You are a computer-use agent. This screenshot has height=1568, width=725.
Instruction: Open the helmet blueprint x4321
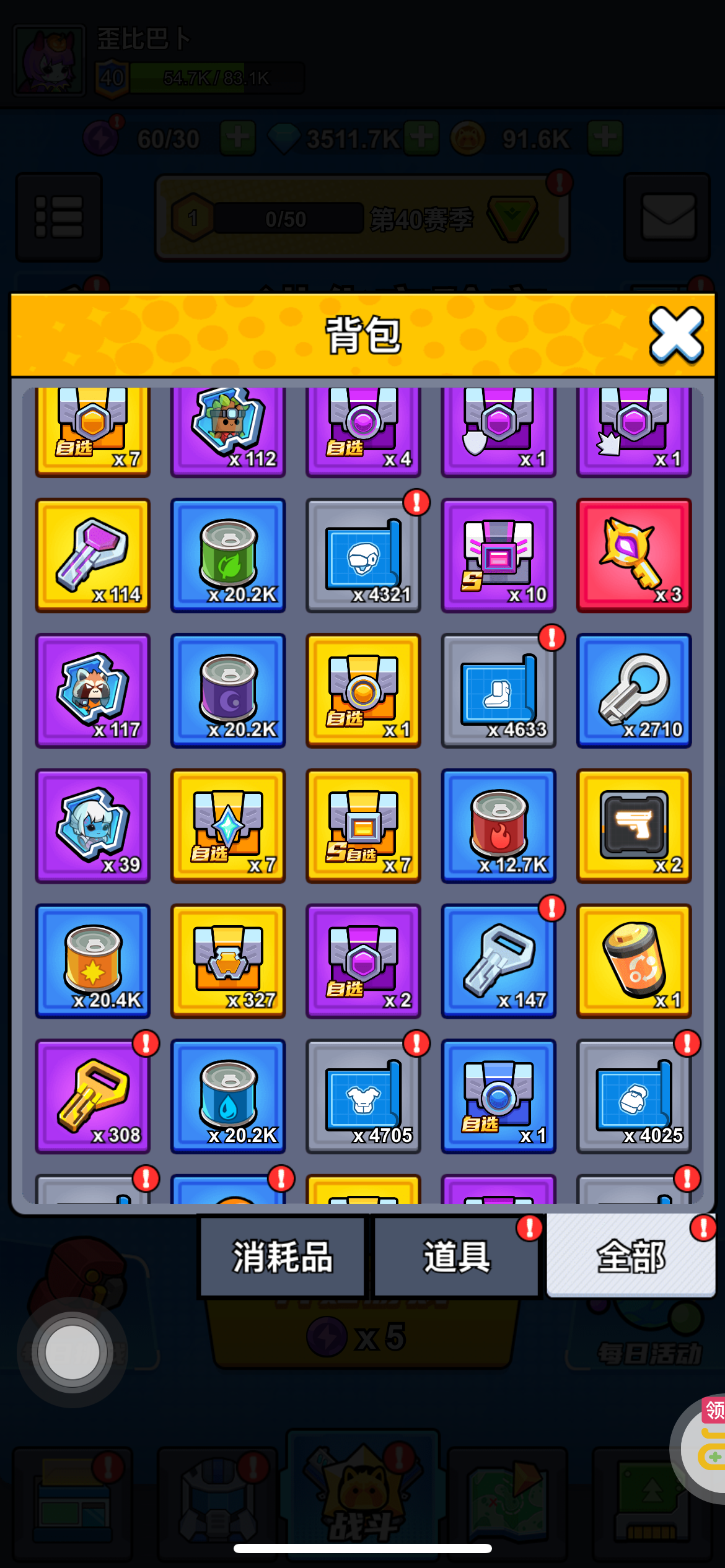click(x=364, y=555)
